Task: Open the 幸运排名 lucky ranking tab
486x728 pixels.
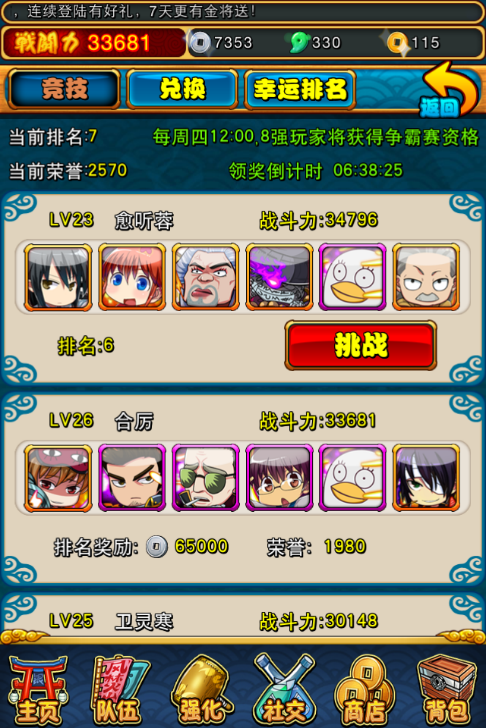Action: coord(300,89)
